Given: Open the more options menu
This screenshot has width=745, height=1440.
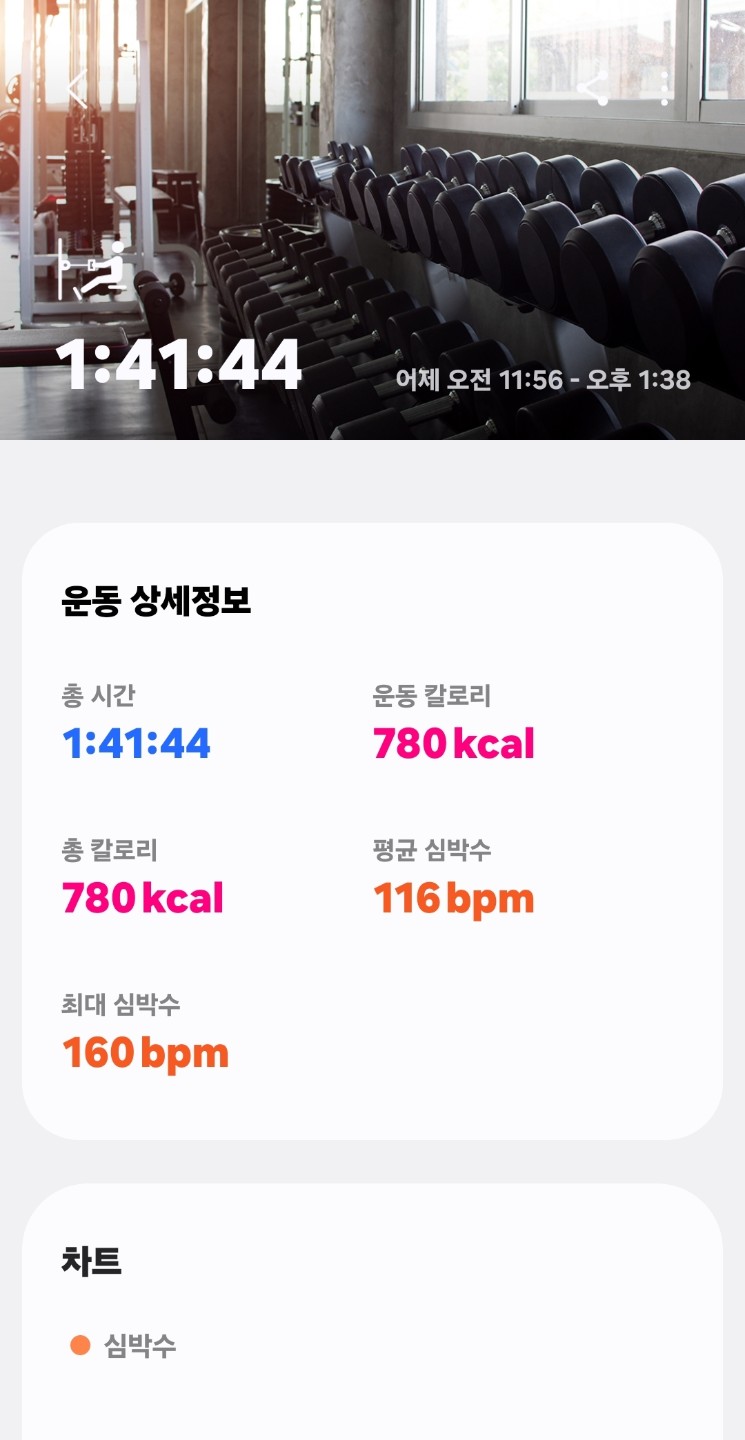Looking at the screenshot, I should [x=665, y=89].
